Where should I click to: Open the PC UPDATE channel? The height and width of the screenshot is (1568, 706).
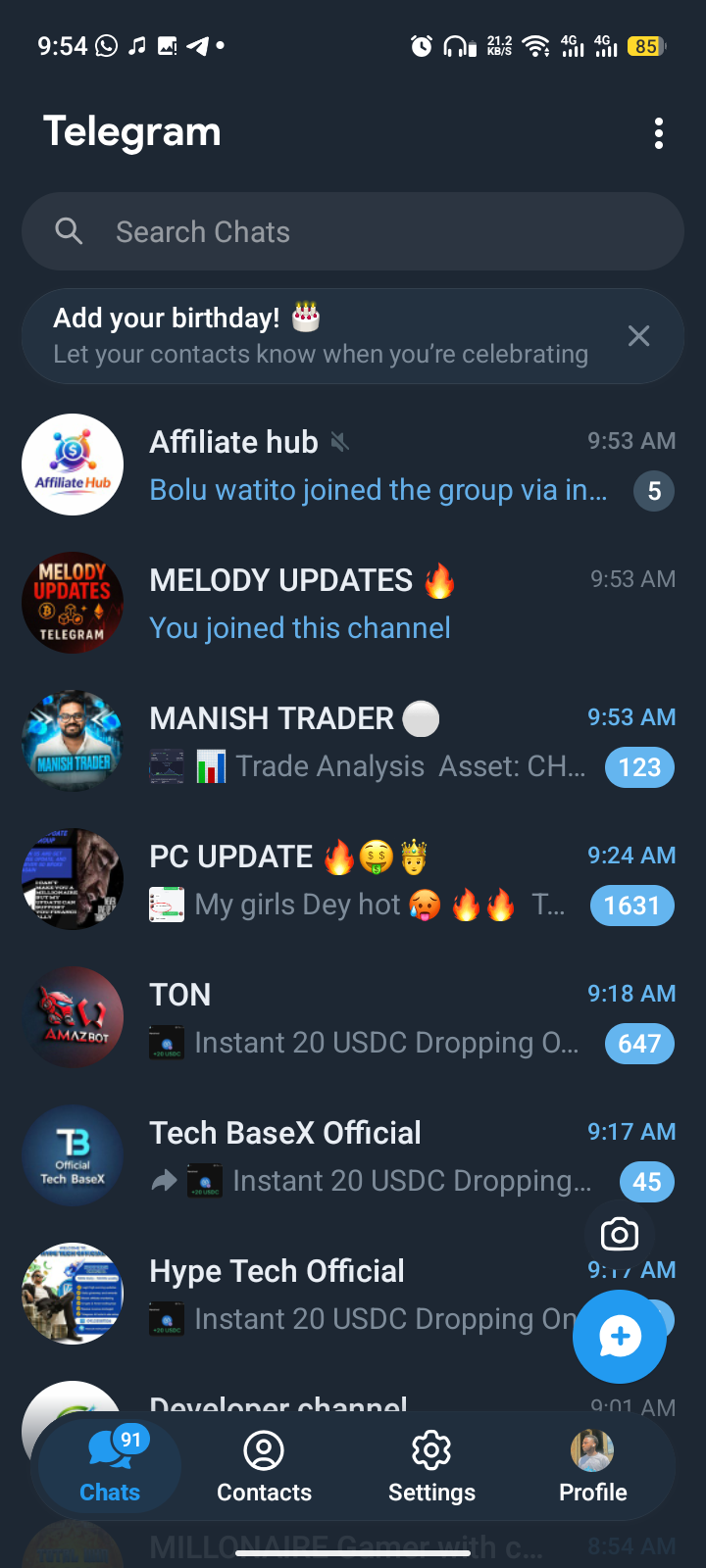[353, 880]
